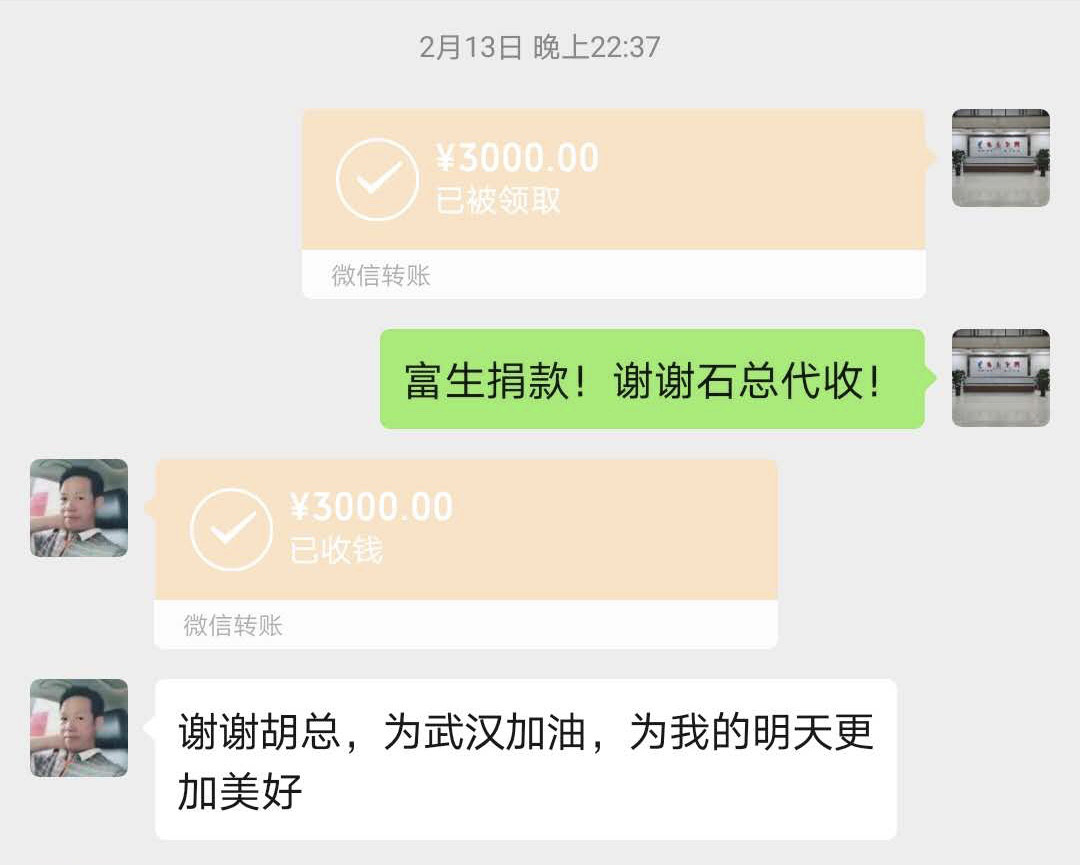View contact's avatar beside the 已收钱 transfer
Viewport: 1080px width, 865px height.
79,508
